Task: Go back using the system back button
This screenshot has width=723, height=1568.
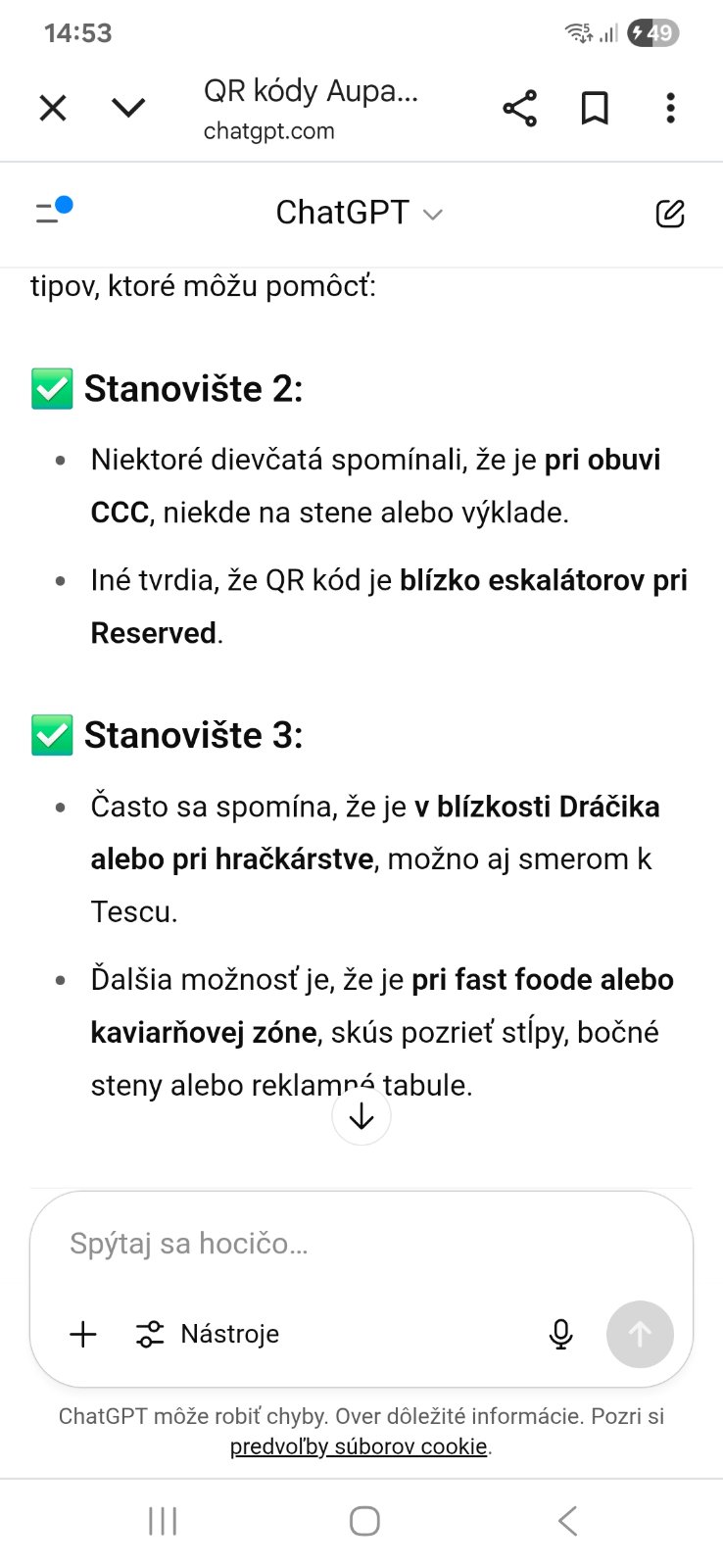Action: (567, 1521)
